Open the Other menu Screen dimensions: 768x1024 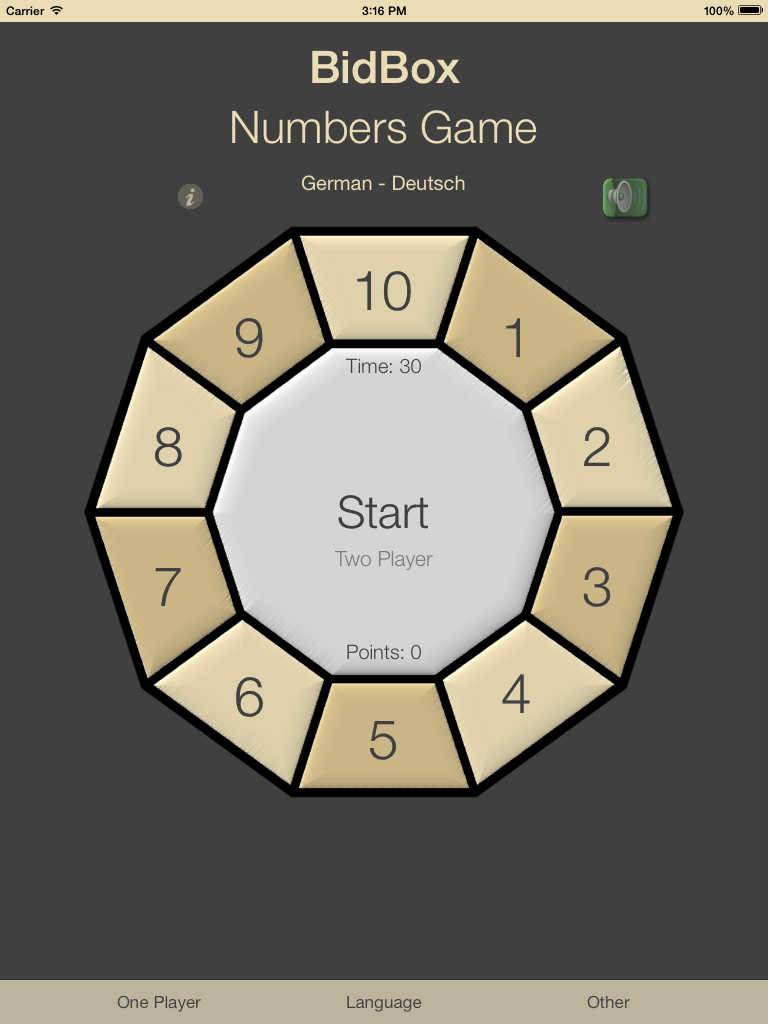[x=608, y=1002]
